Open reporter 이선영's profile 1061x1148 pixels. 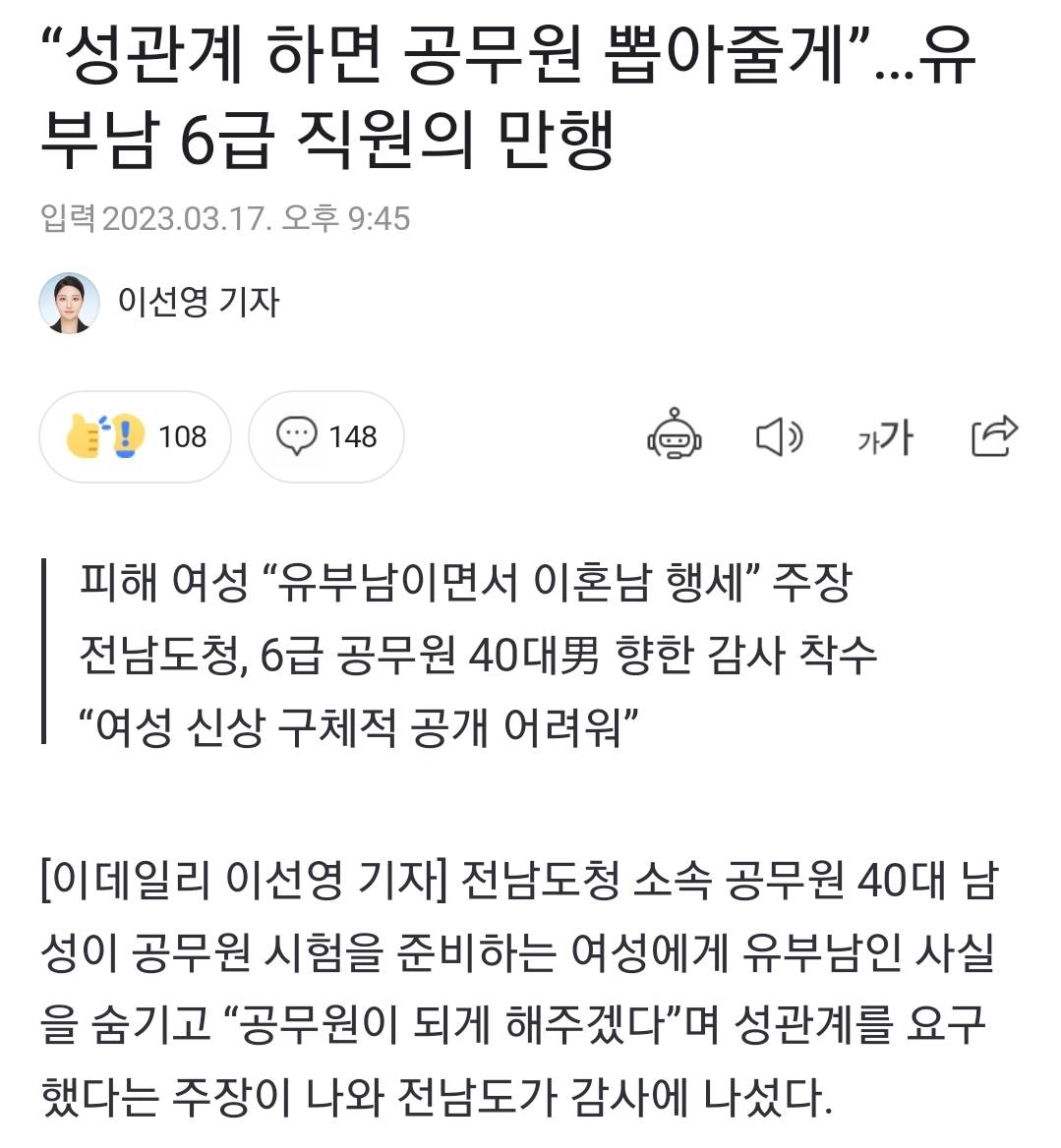(x=197, y=302)
